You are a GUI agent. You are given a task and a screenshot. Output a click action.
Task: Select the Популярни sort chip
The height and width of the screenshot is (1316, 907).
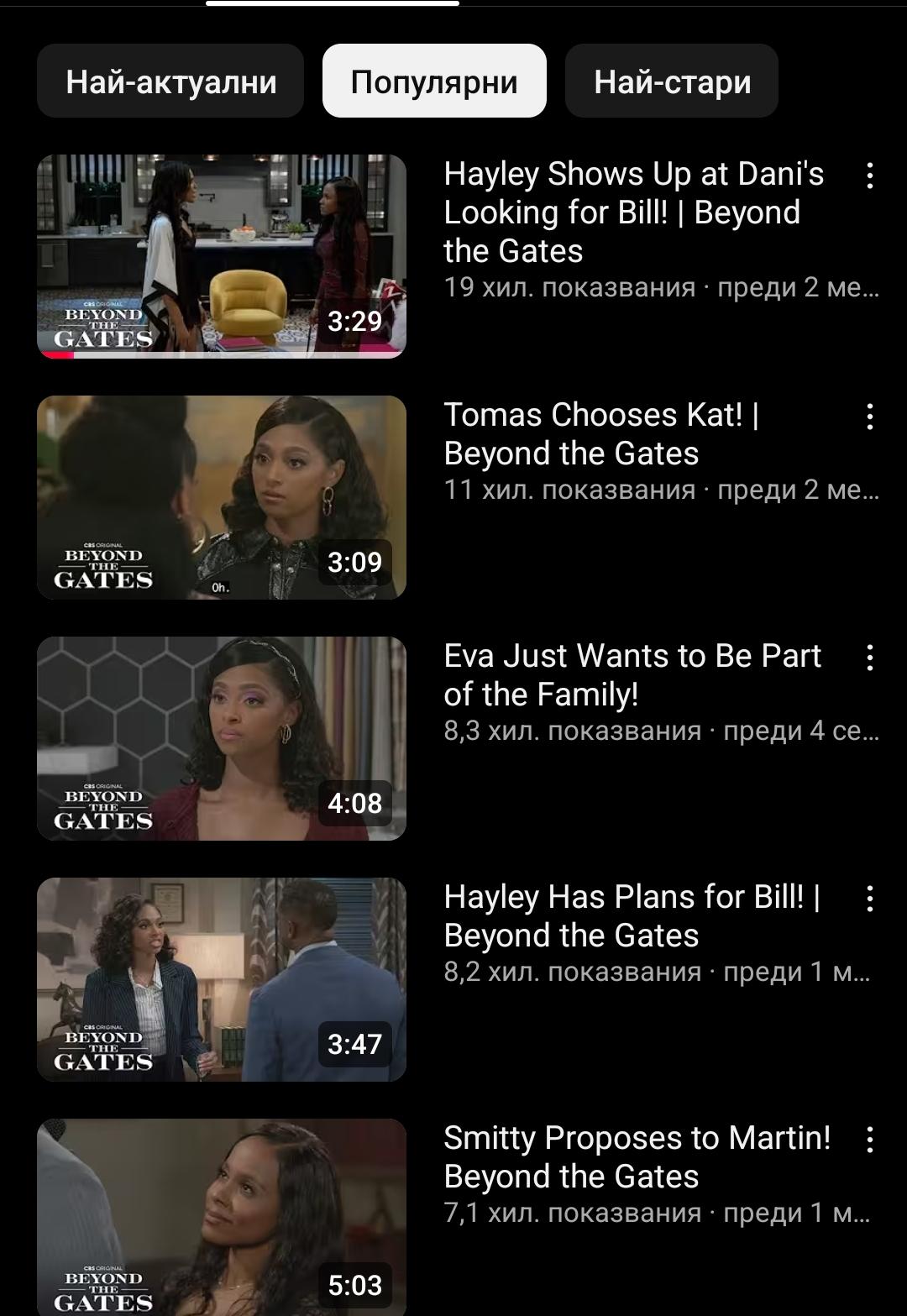[434, 81]
